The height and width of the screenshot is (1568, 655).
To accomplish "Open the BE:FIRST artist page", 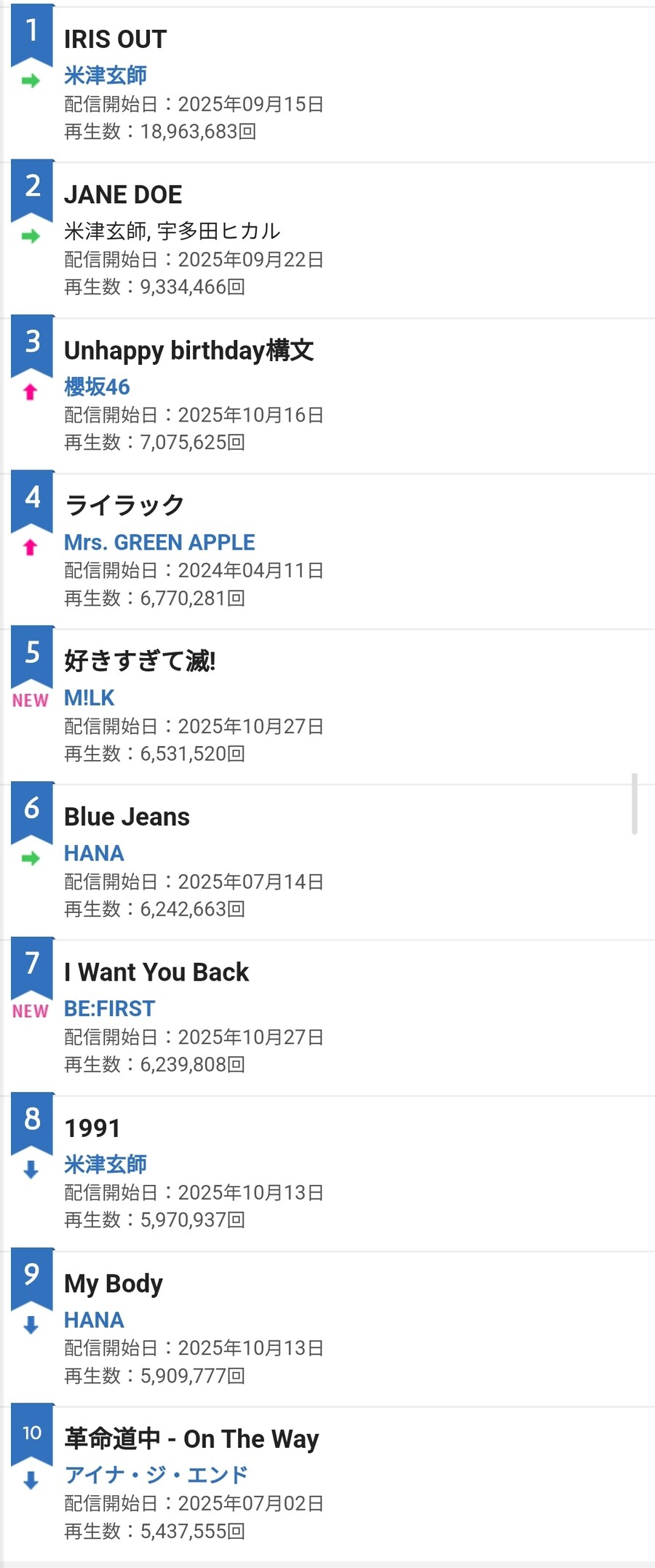I will [108, 1008].
